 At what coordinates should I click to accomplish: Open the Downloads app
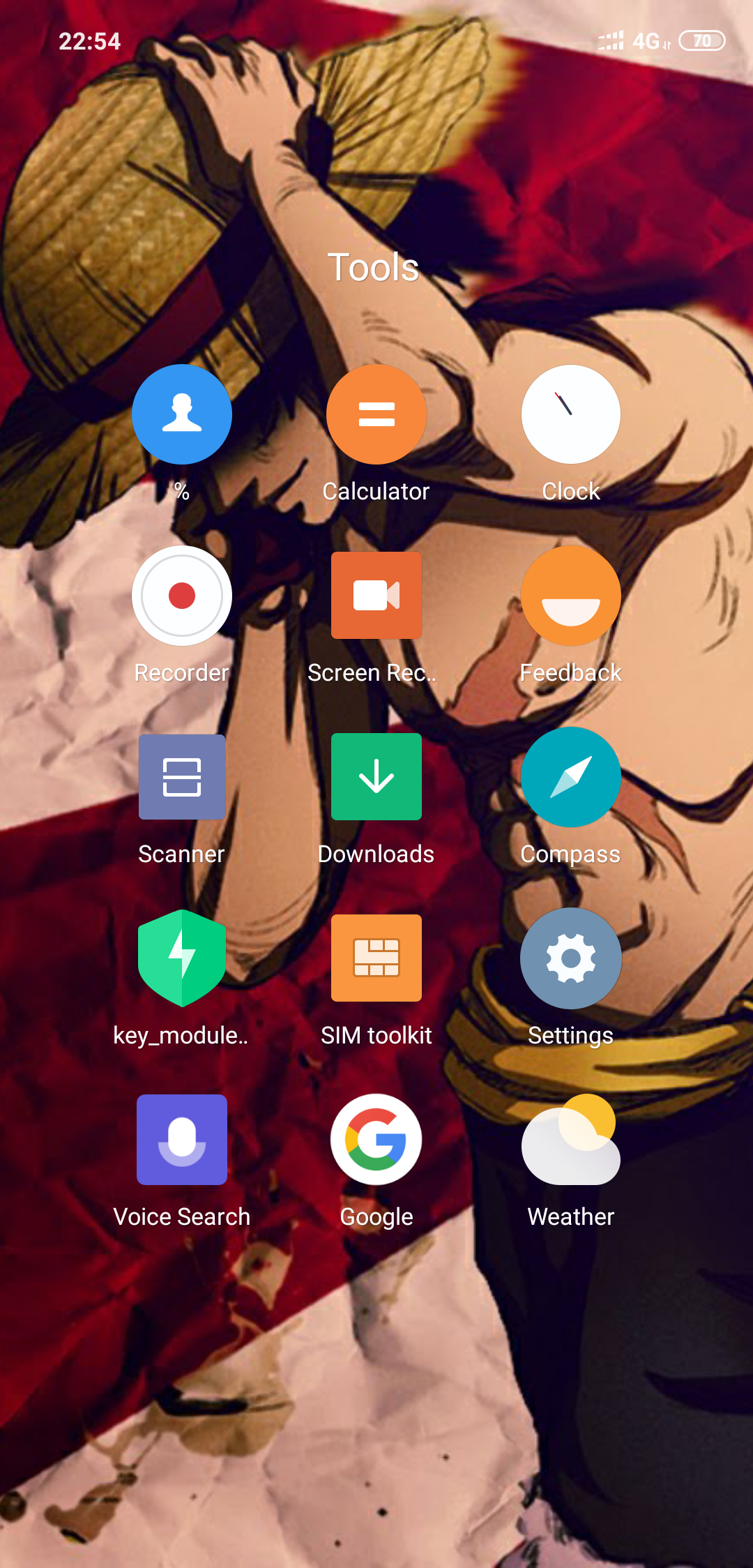tap(376, 777)
